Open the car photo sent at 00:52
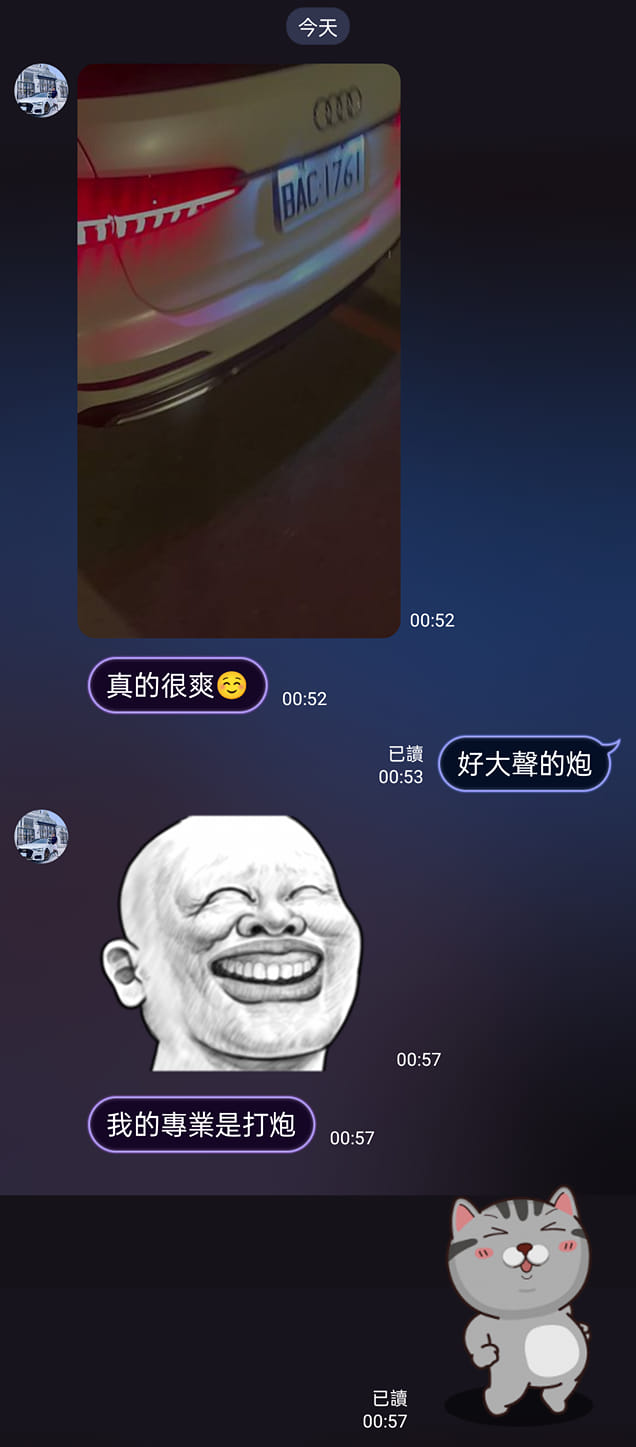The width and height of the screenshot is (636, 1447). (239, 351)
